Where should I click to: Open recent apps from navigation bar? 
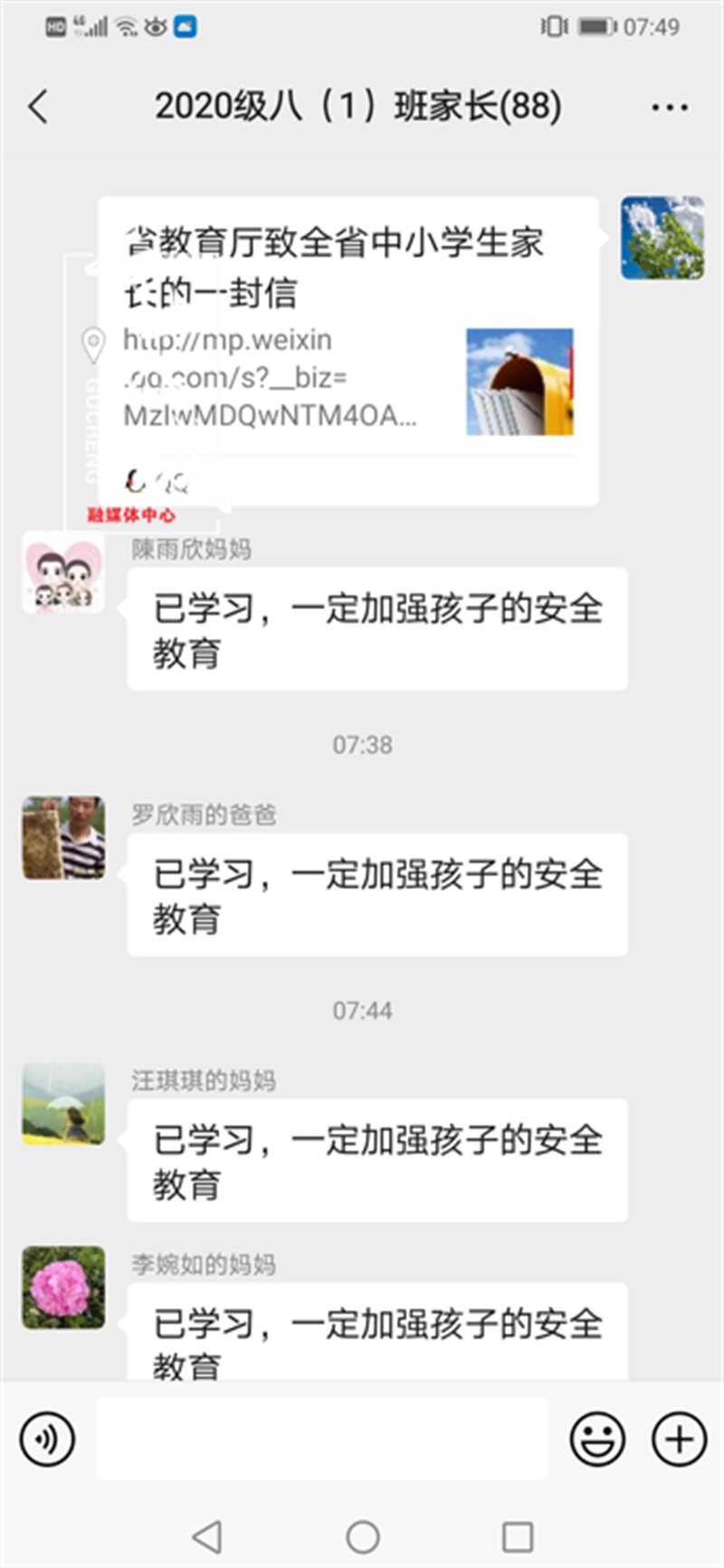coord(517,1536)
